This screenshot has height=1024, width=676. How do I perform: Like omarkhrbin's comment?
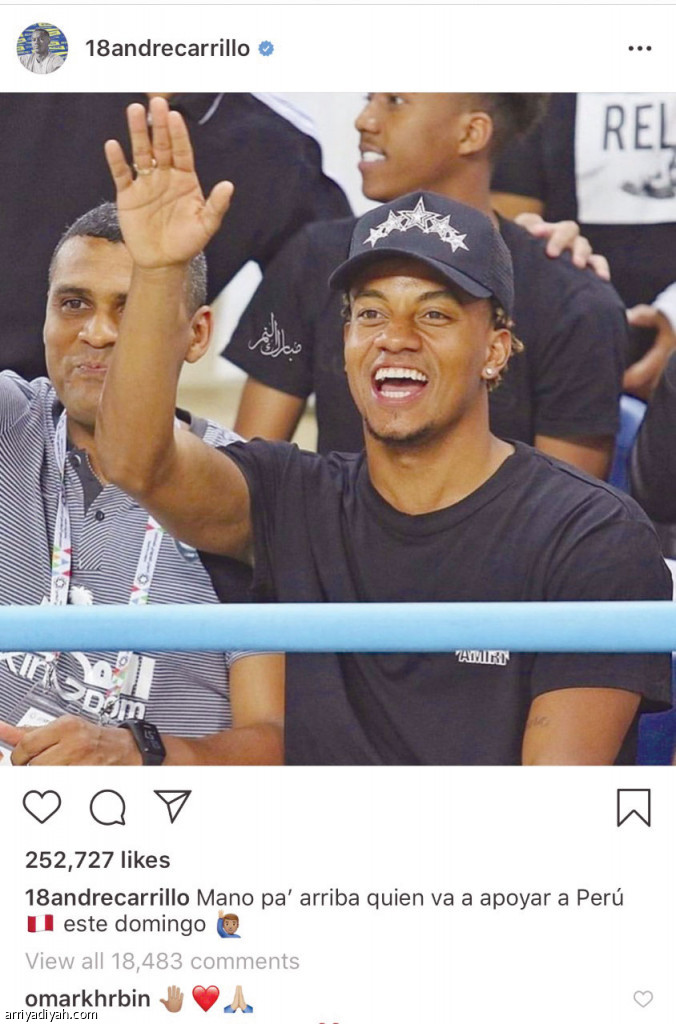(x=643, y=998)
